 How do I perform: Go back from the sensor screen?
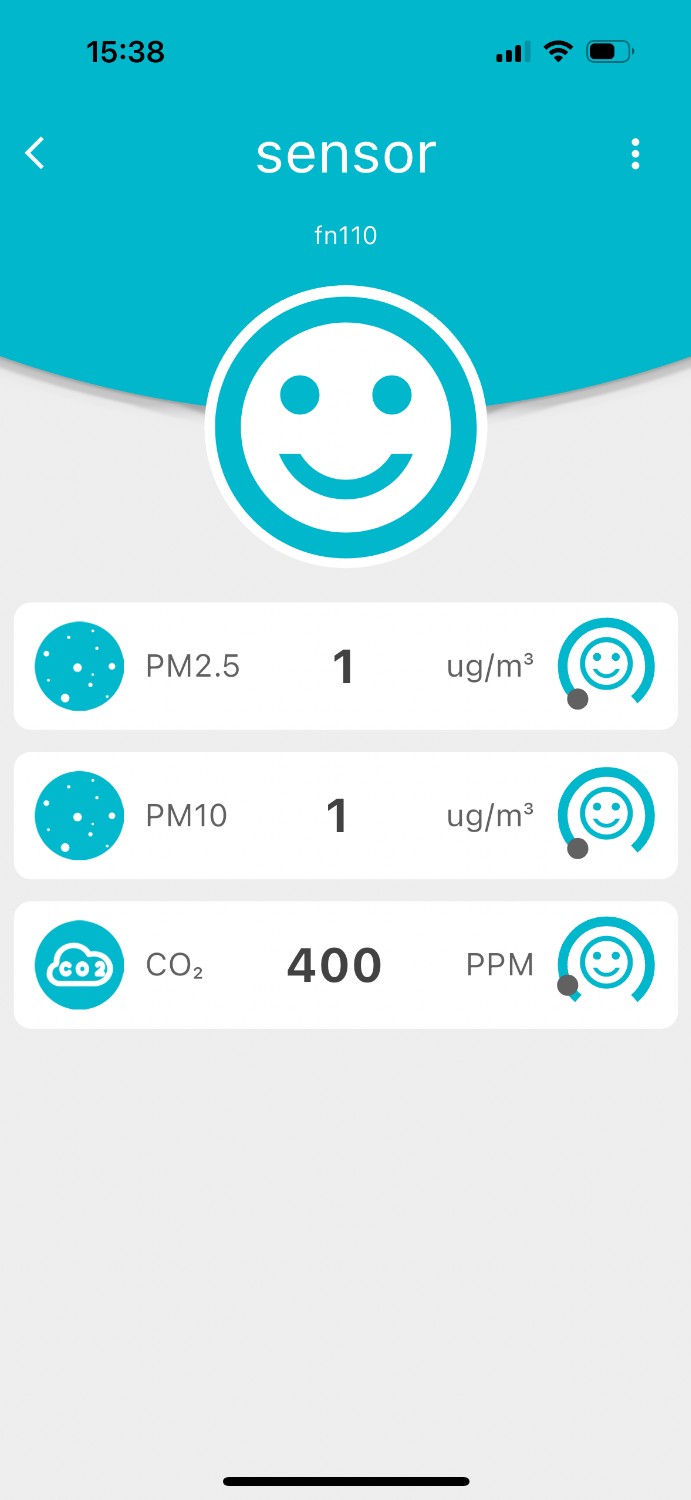pos(36,154)
